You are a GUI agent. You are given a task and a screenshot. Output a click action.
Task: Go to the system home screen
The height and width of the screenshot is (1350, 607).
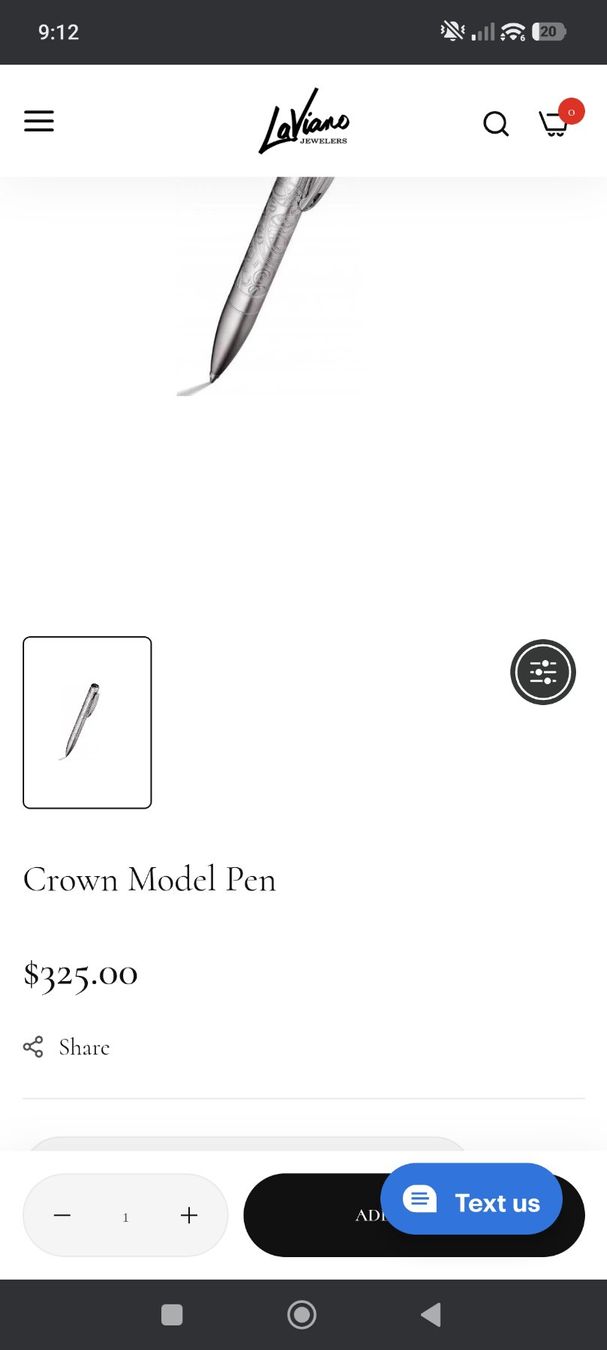tap(302, 1315)
